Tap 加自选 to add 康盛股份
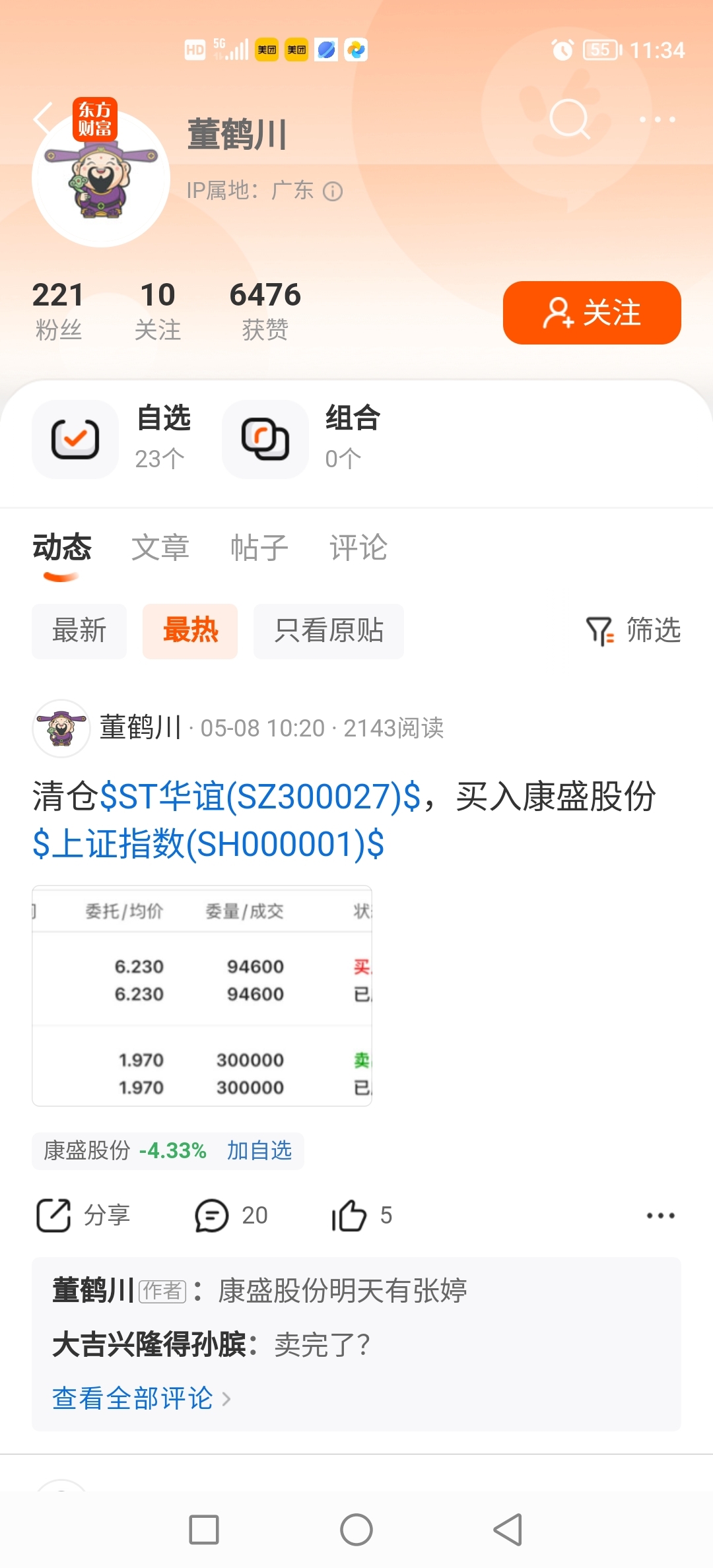Viewport: 713px width, 1568px height. 259,1151
